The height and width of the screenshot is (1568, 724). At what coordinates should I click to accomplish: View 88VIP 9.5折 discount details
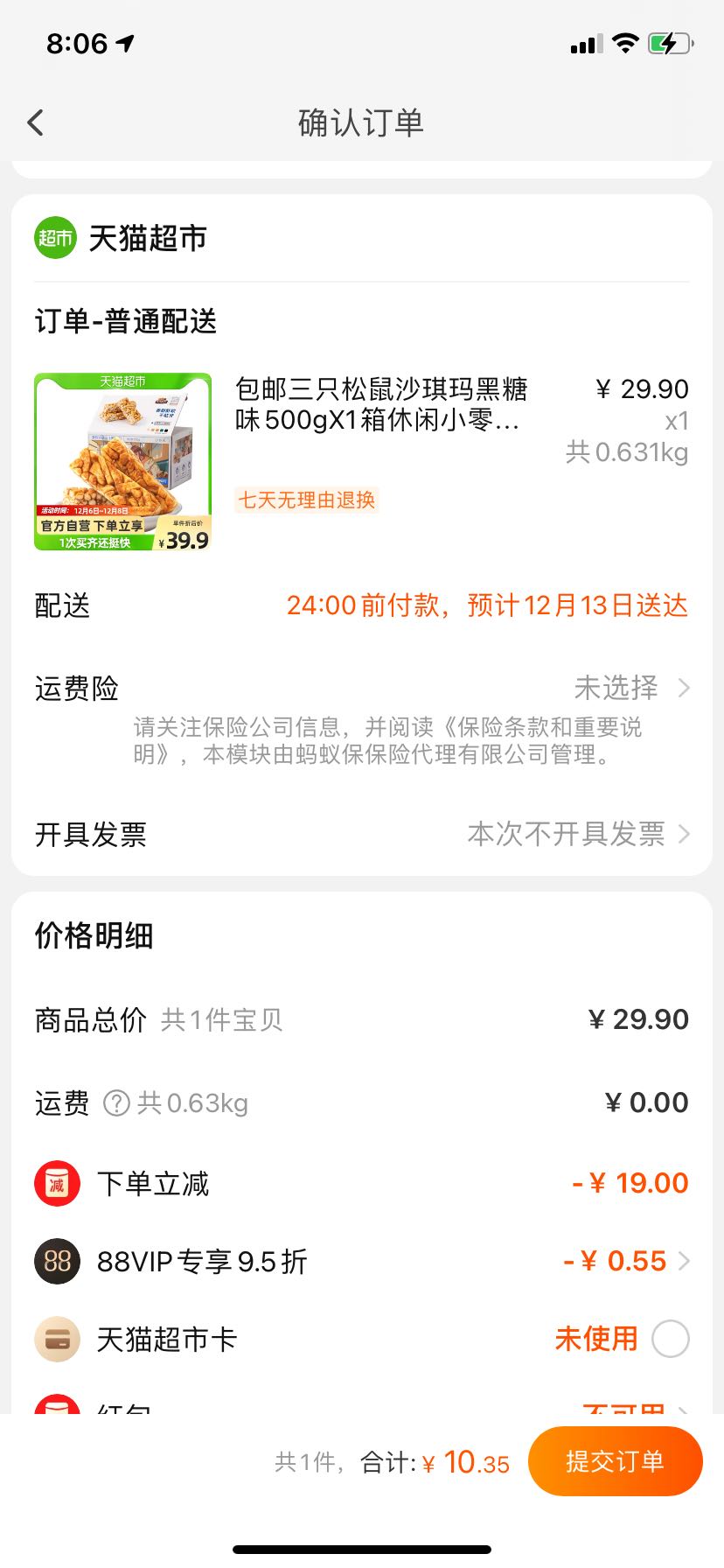[x=362, y=1261]
